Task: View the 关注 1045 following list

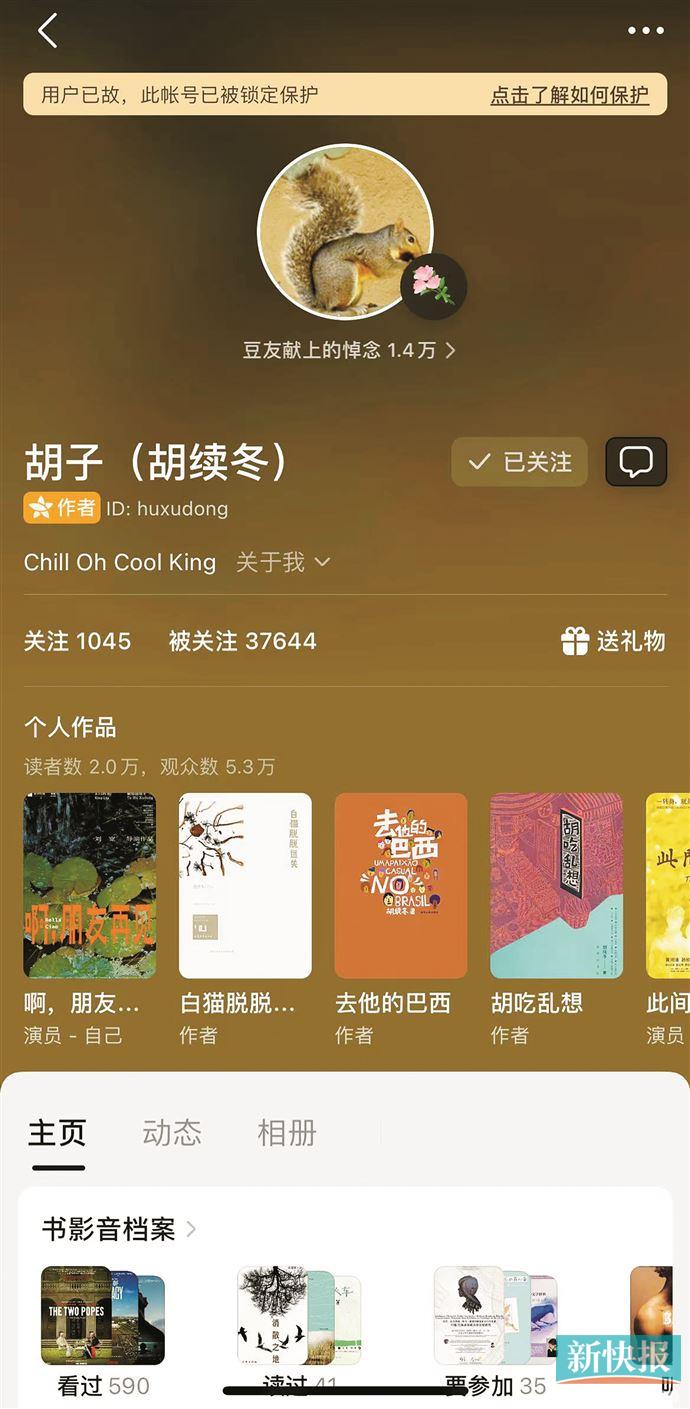Action: point(78,641)
